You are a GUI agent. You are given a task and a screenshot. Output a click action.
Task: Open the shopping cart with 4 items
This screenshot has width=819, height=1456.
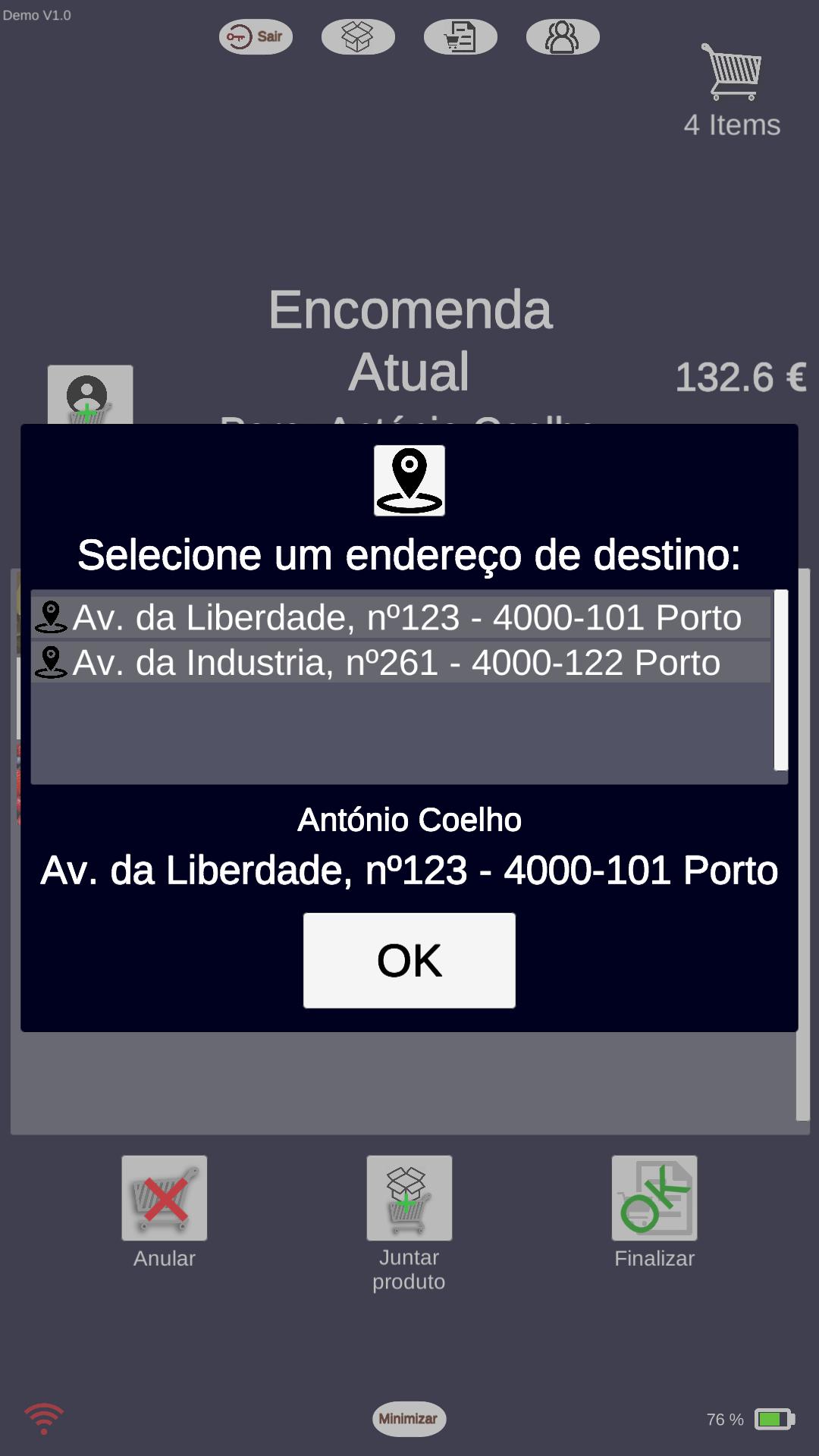coord(732,91)
